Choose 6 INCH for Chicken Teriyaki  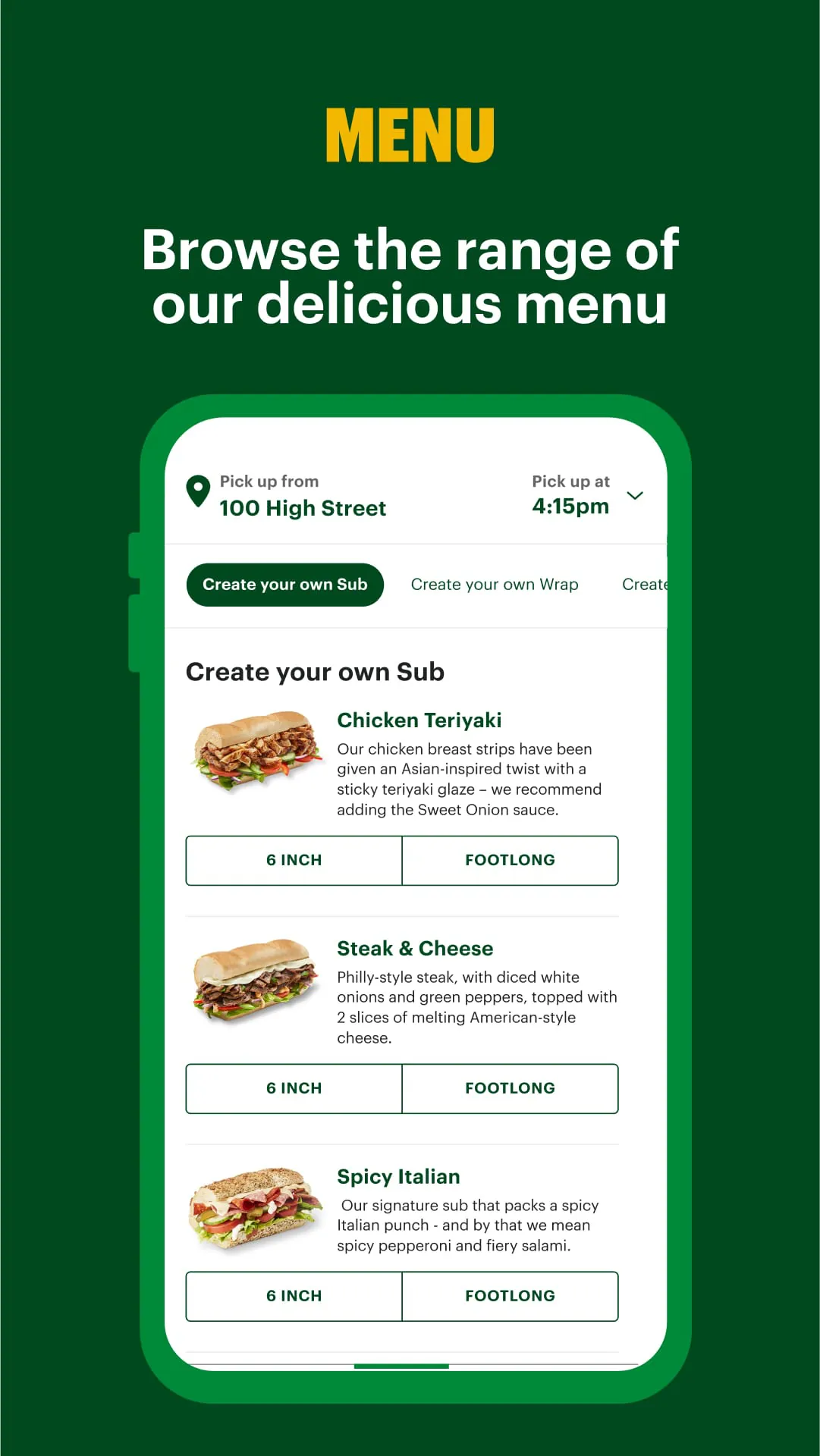(x=293, y=860)
